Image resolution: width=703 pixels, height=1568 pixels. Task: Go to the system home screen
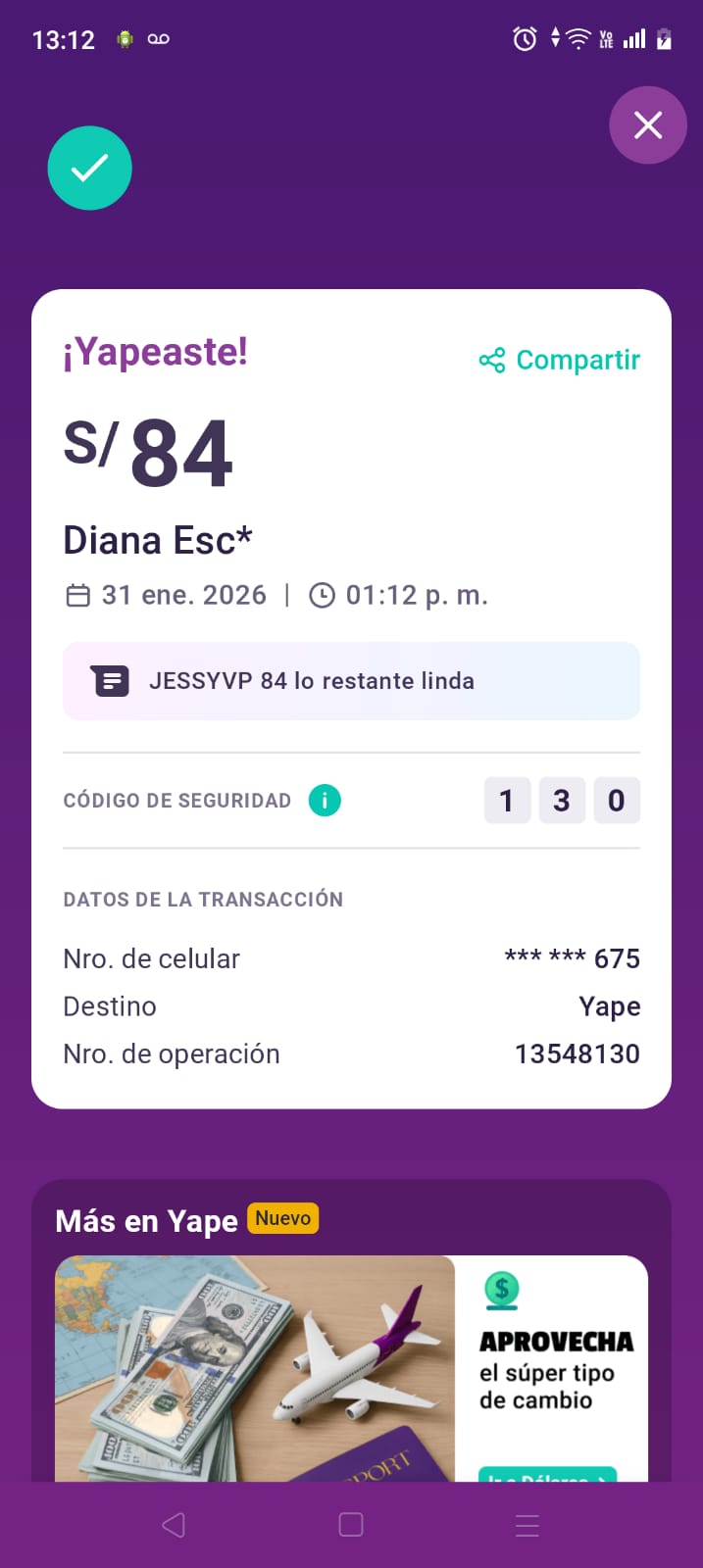coord(351,1525)
